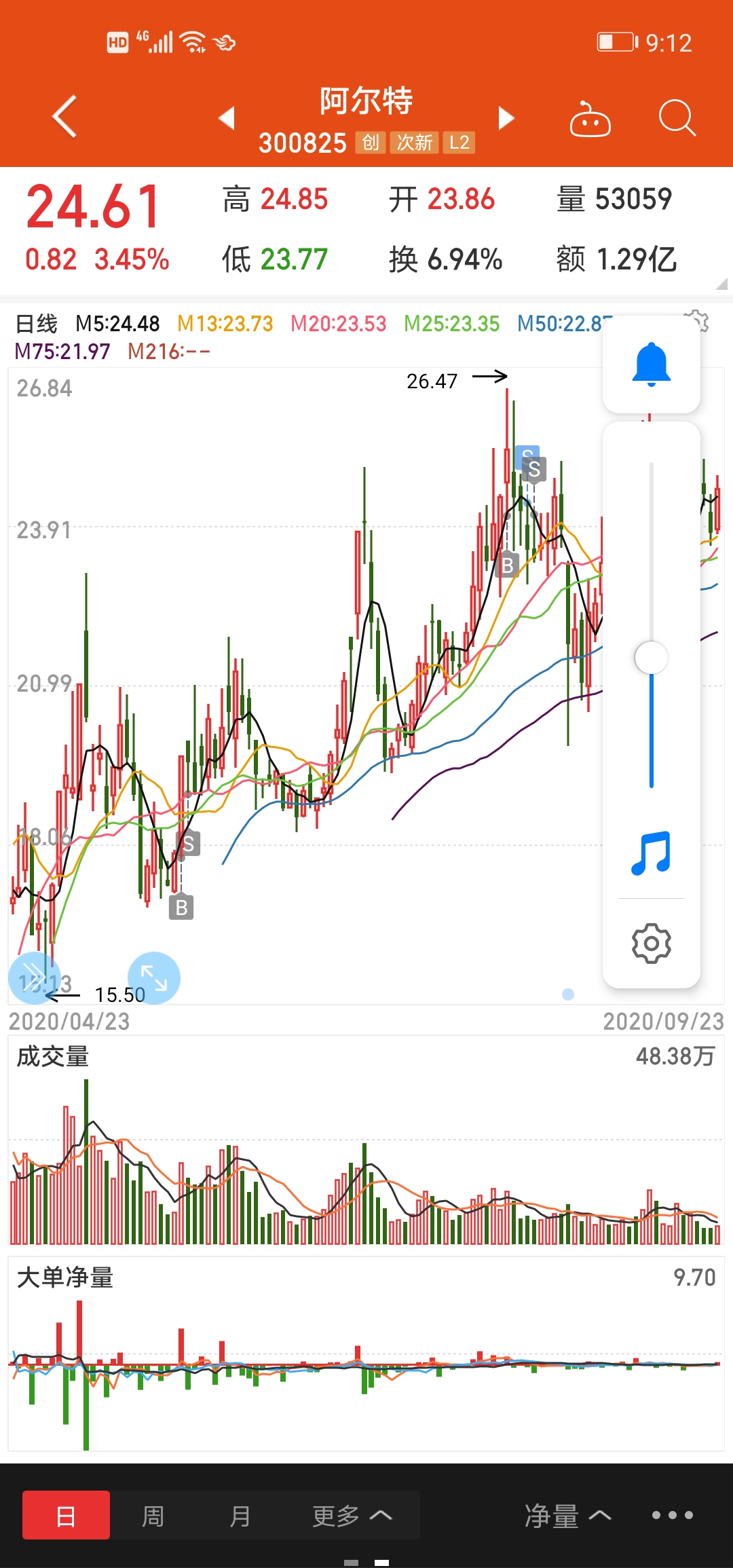This screenshot has height=1568, width=733.
Task: Open stock search
Action: tap(677, 118)
